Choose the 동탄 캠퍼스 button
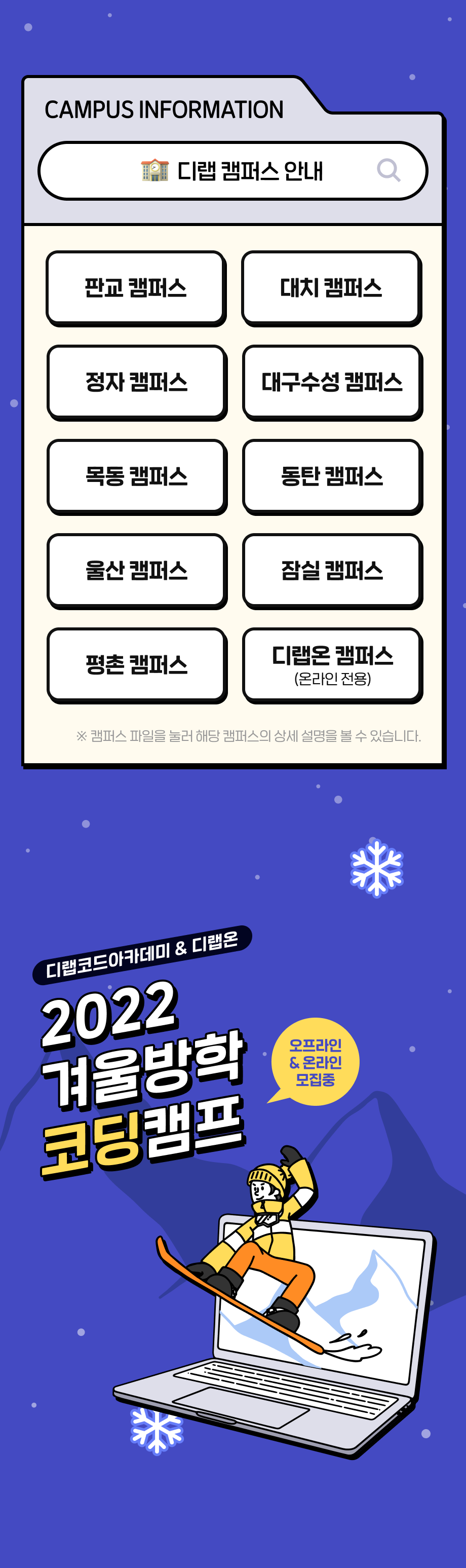The width and height of the screenshot is (466, 1568). [332, 476]
